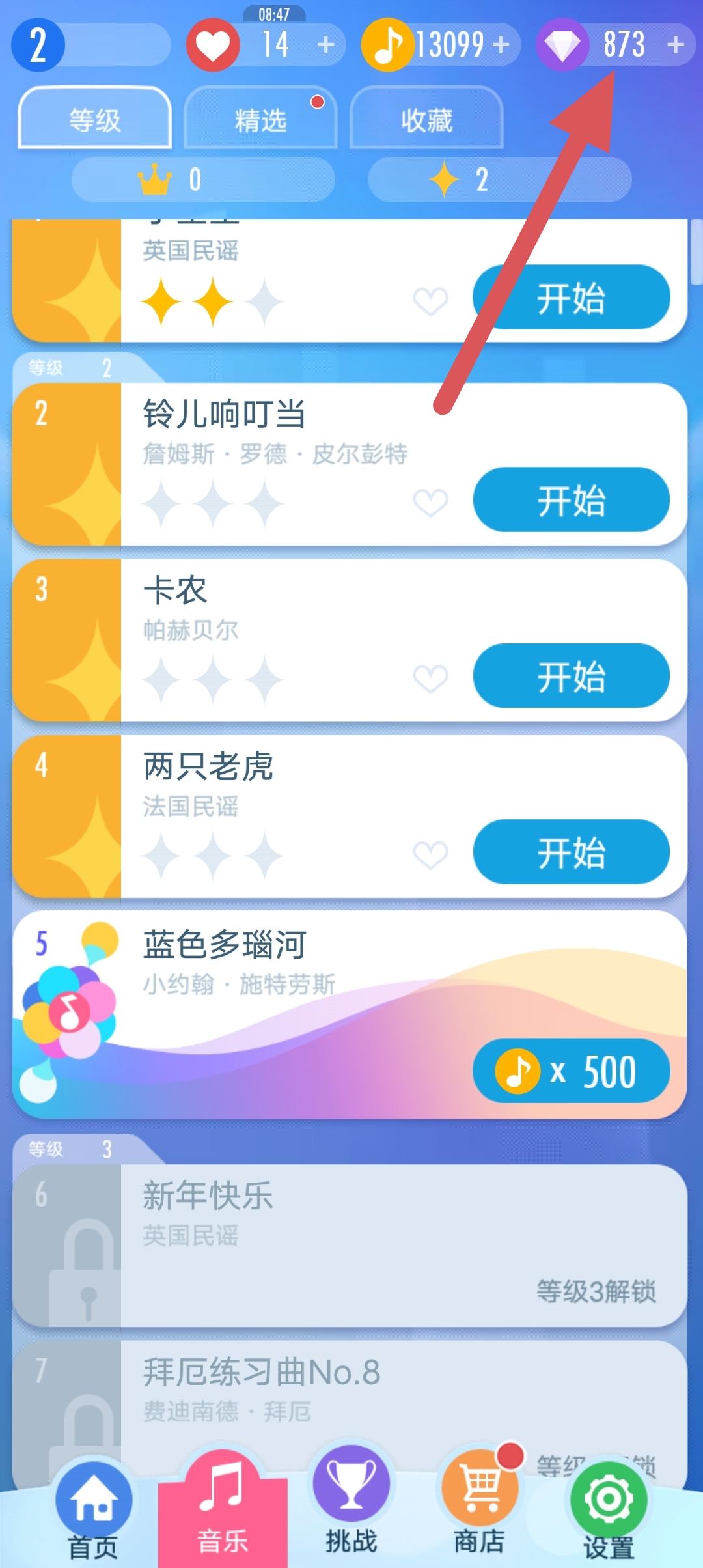This screenshot has height=1568, width=703.
Task: Add music coins next to 13099
Action: [501, 45]
